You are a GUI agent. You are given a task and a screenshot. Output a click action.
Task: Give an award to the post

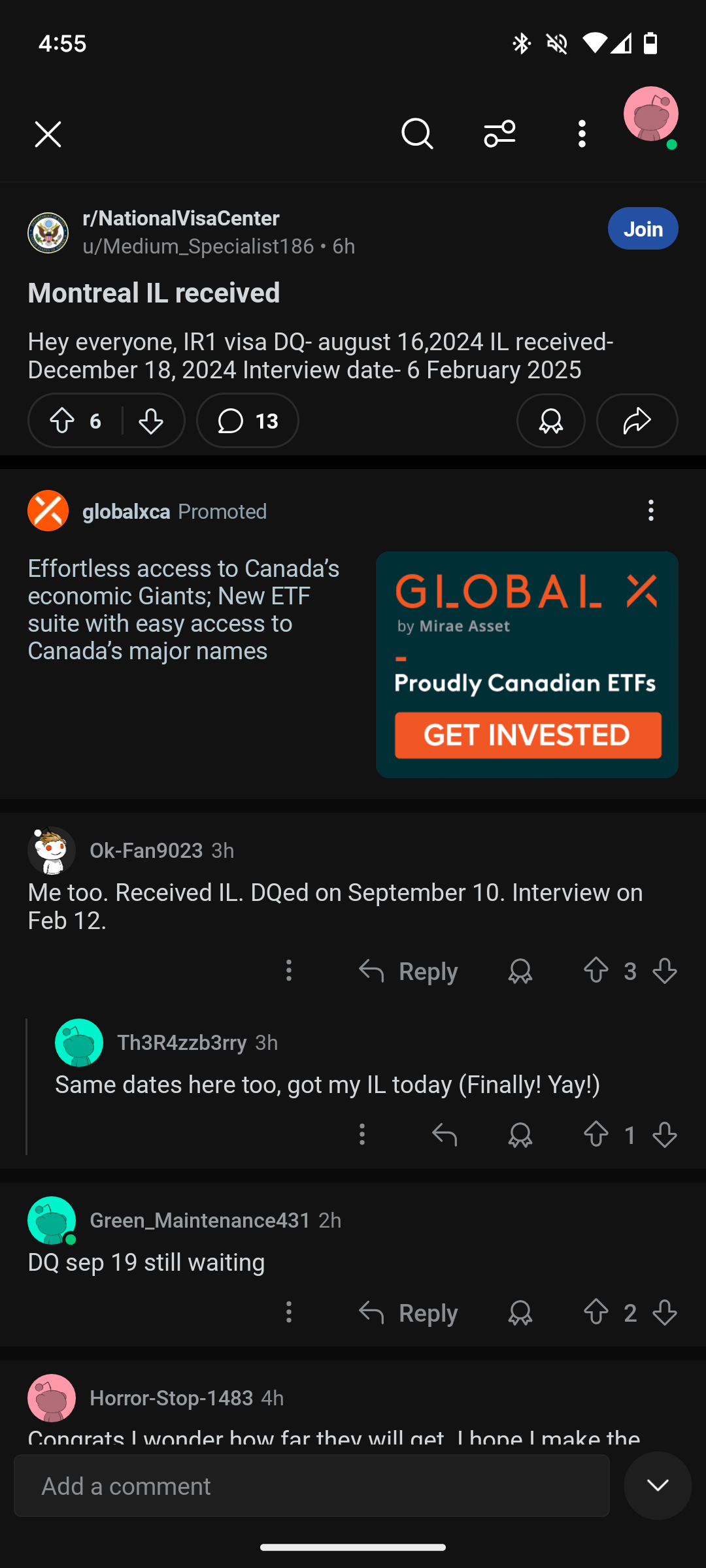coord(551,421)
